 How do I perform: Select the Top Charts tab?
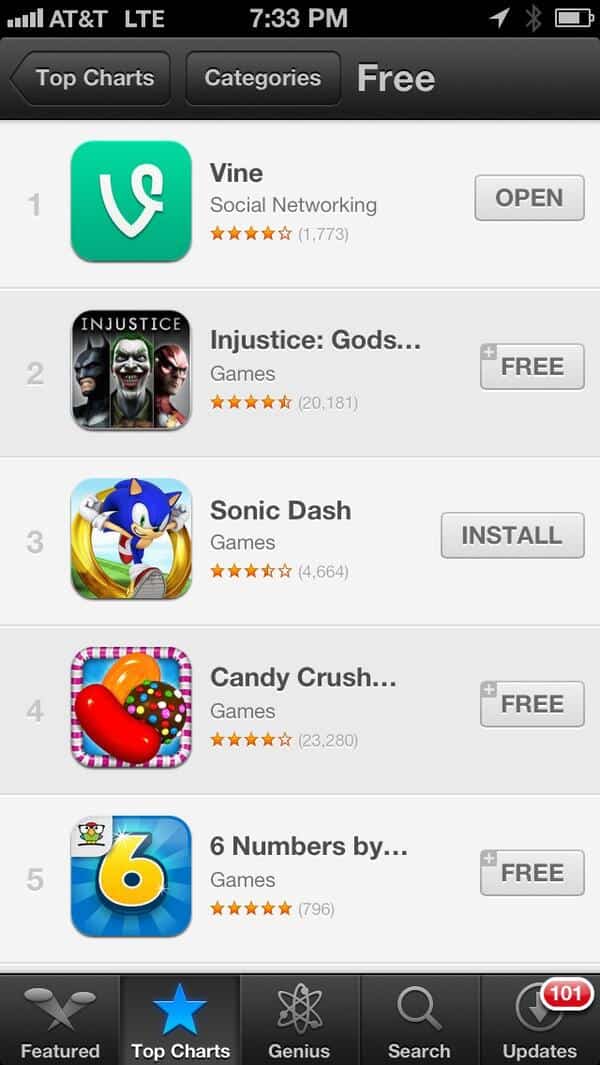click(x=180, y=1021)
